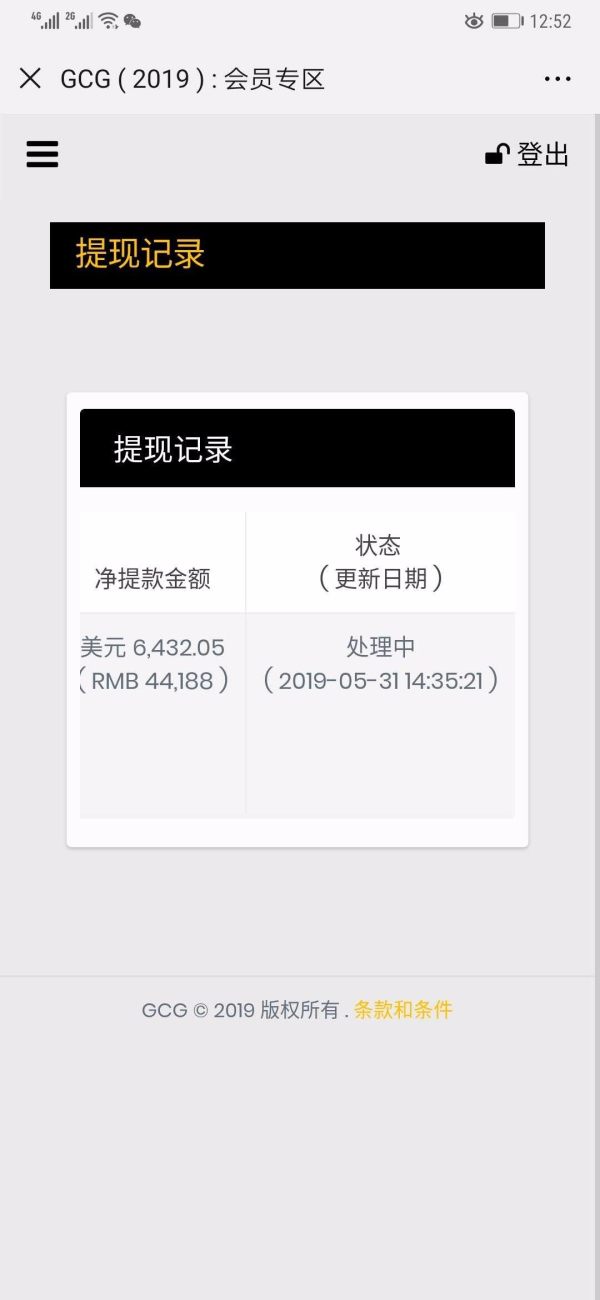600x1300 pixels.
Task: Close the GCG webview page
Action: pyautogui.click(x=30, y=79)
